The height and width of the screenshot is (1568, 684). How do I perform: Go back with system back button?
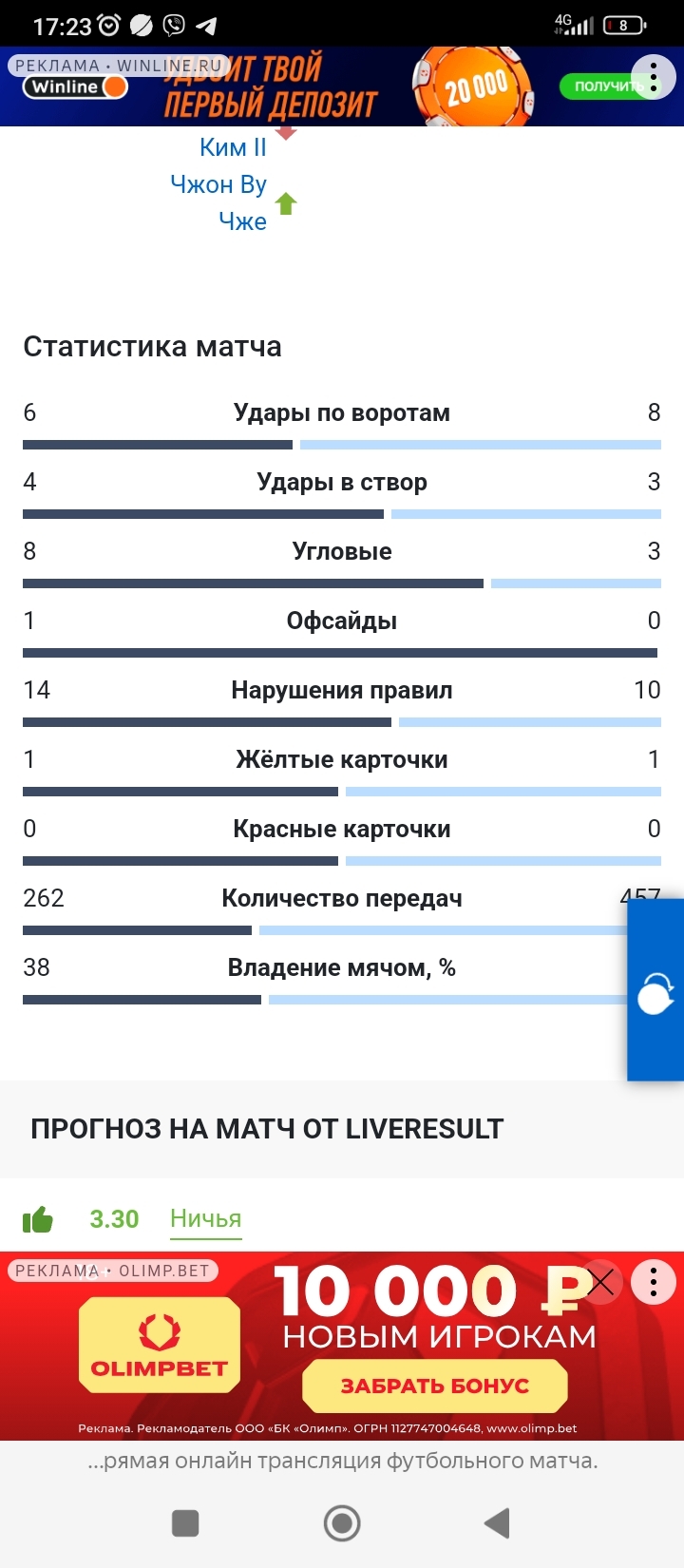pyautogui.click(x=497, y=1523)
